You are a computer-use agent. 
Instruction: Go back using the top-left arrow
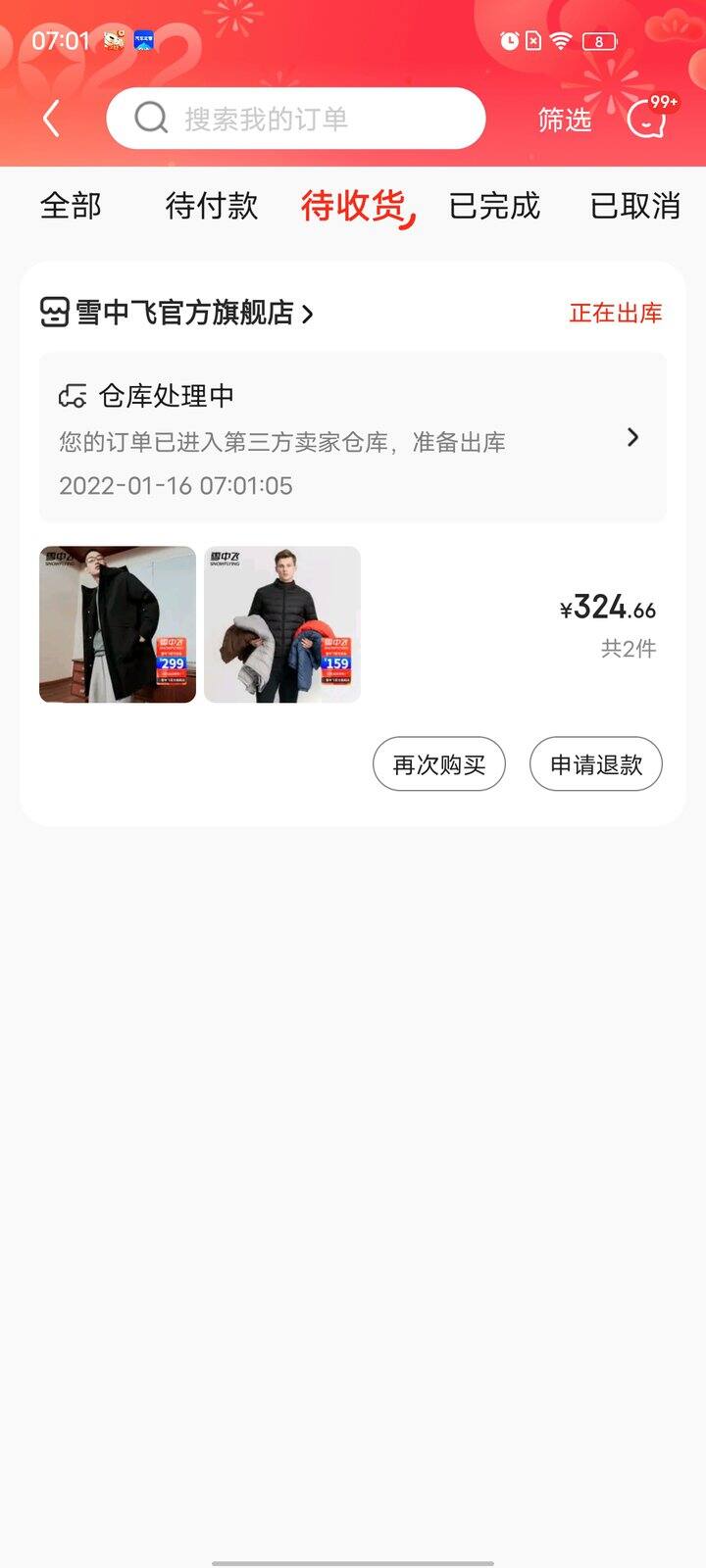pos(52,119)
